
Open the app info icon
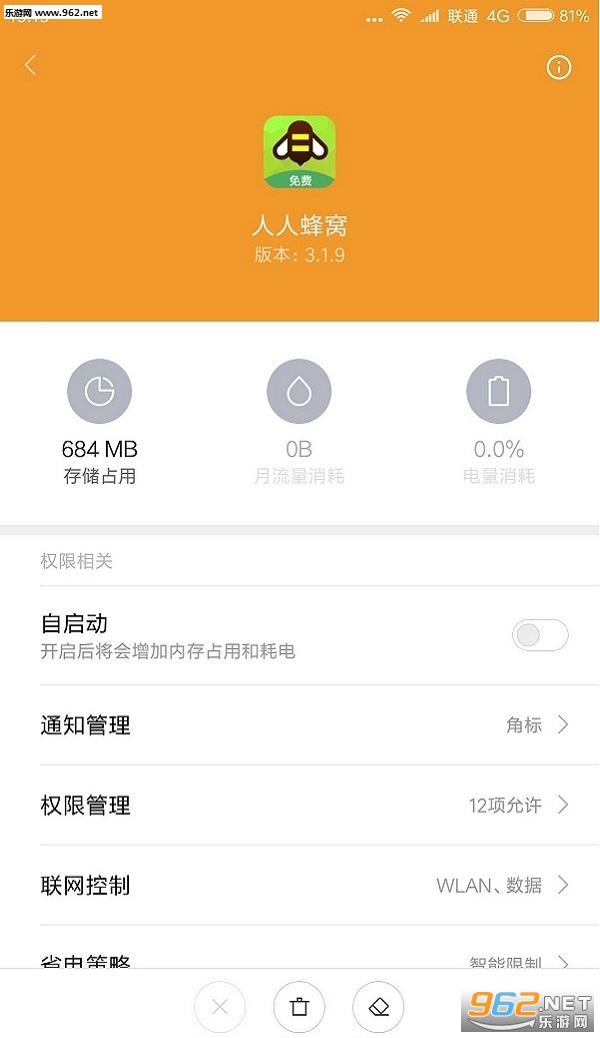point(558,67)
